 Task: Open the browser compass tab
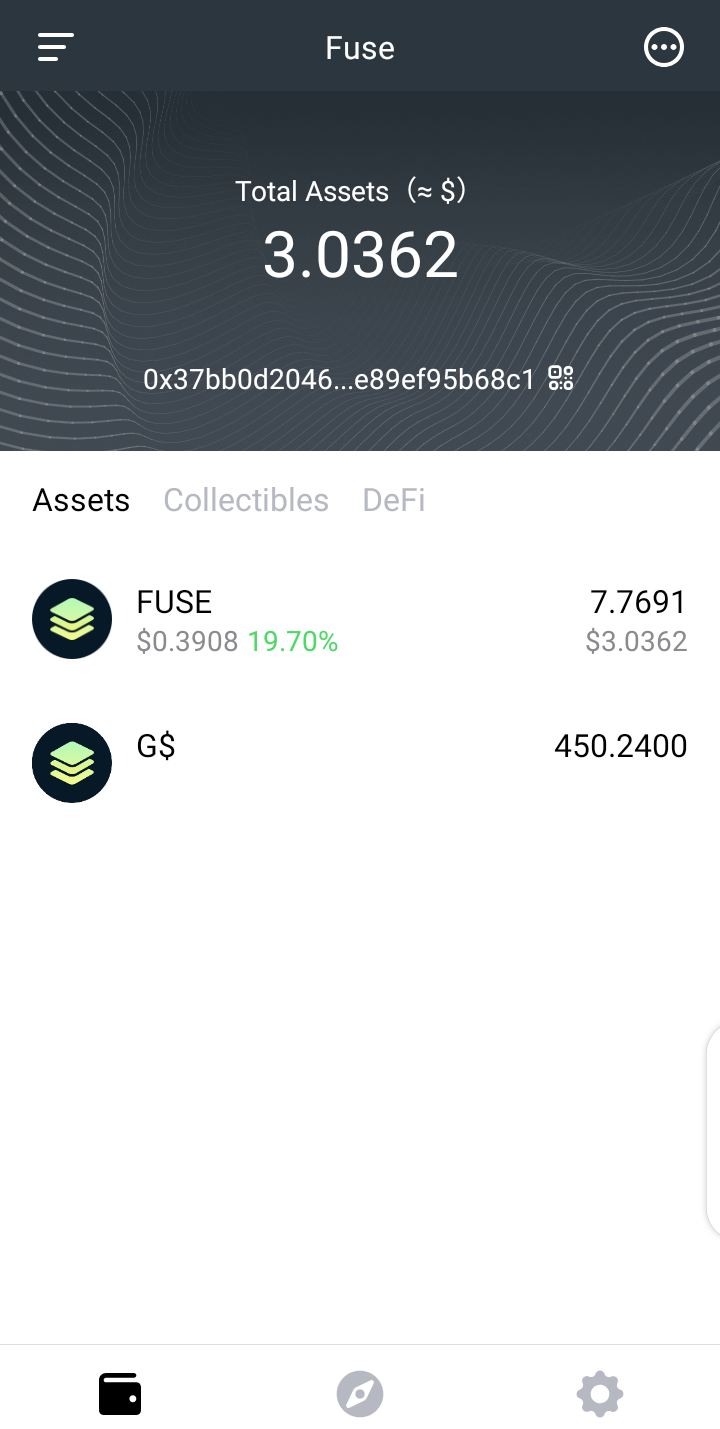point(360,1394)
